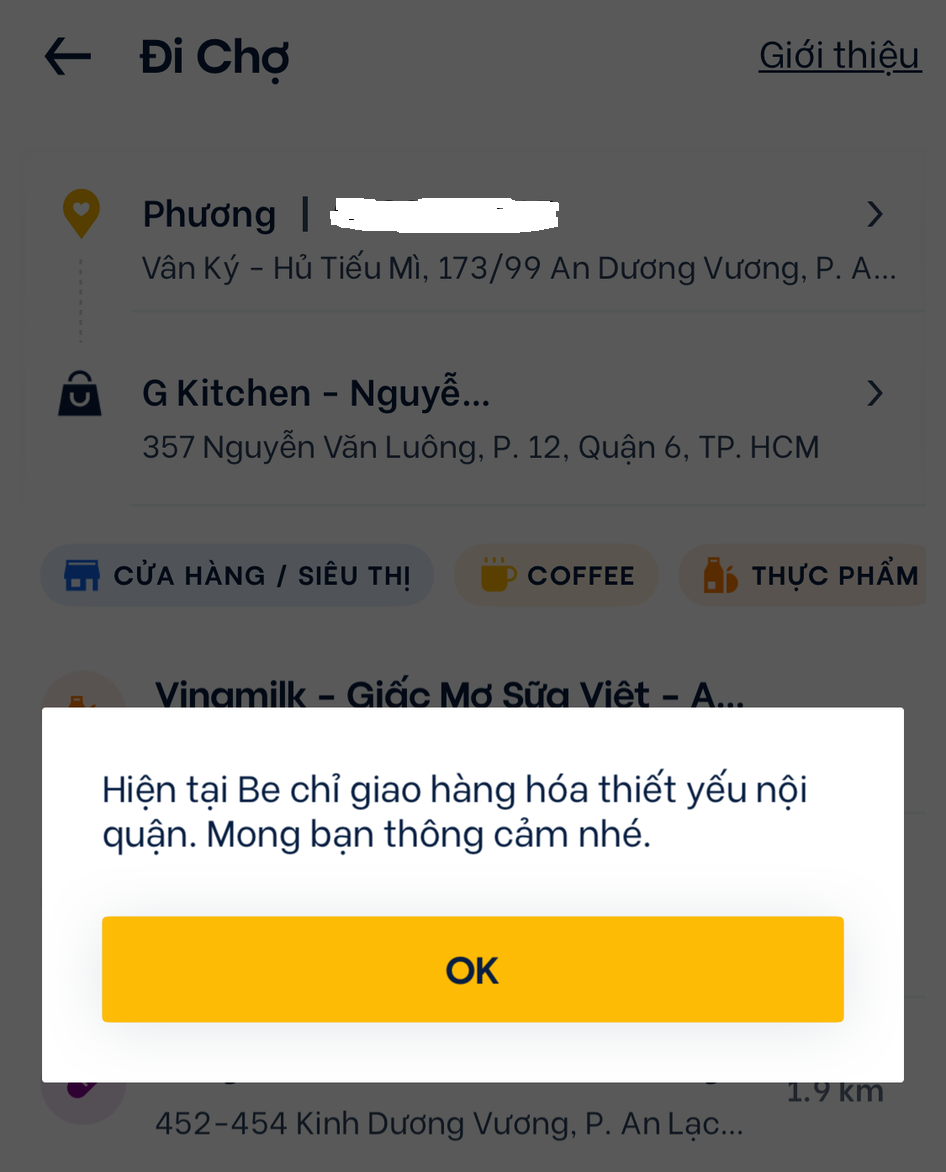Image resolution: width=946 pixels, height=1172 pixels.
Task: Click the 357 Nguyễn Văn Luông address text
Action: [x=481, y=446]
